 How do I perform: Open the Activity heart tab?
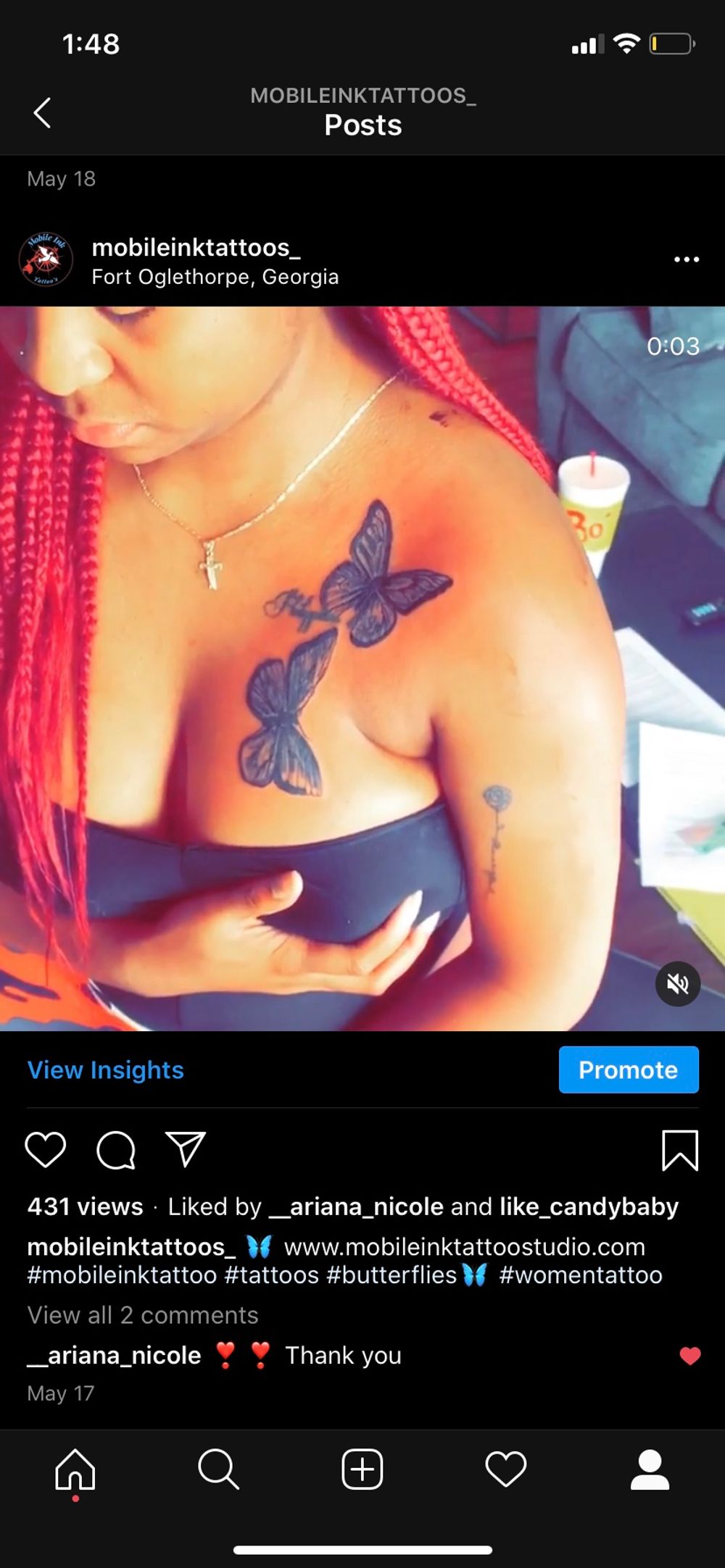tap(505, 1470)
